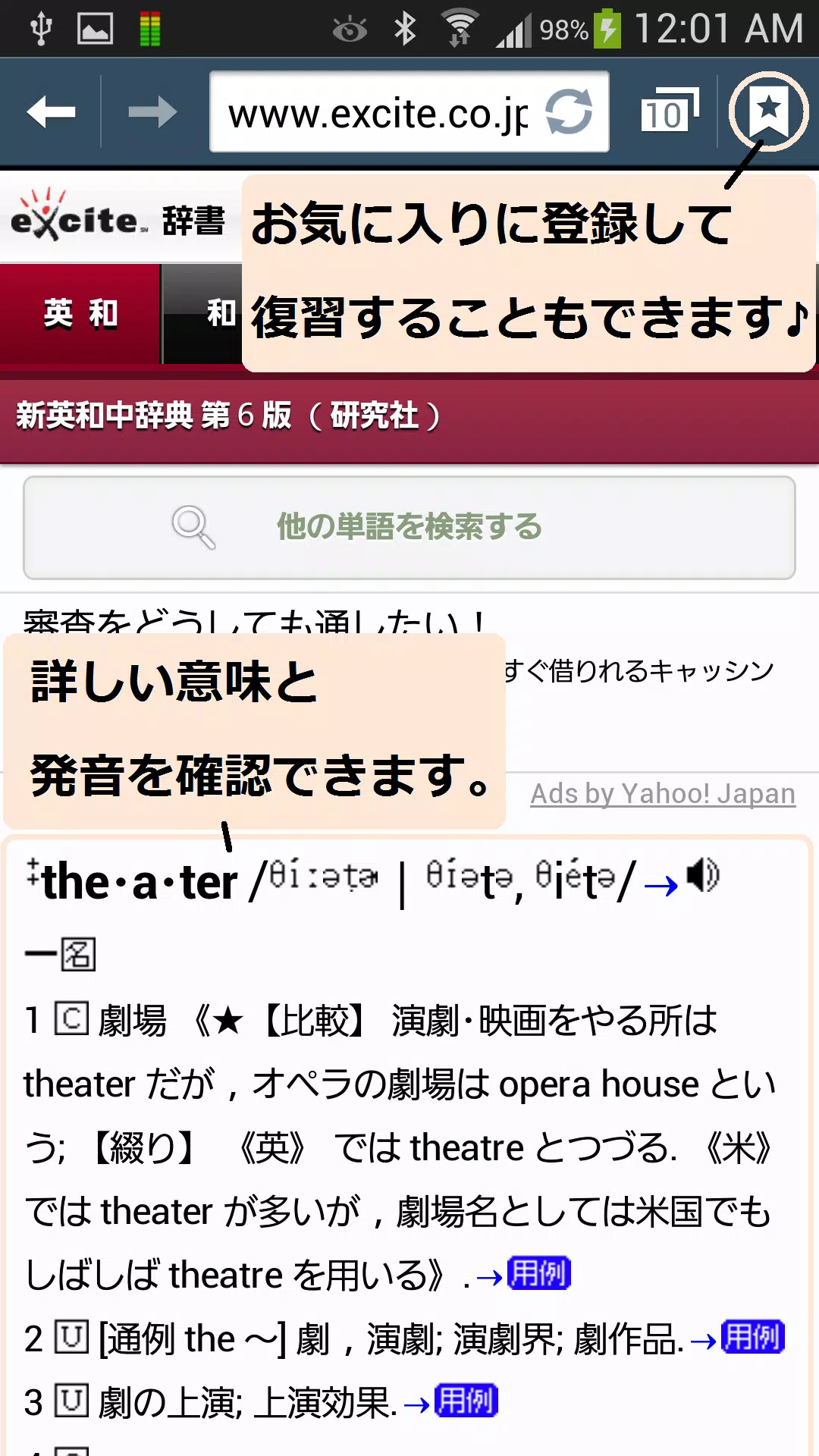Tap the 新英和中辞典 第6版 header bar
This screenshot has width=819, height=1456.
click(x=227, y=416)
